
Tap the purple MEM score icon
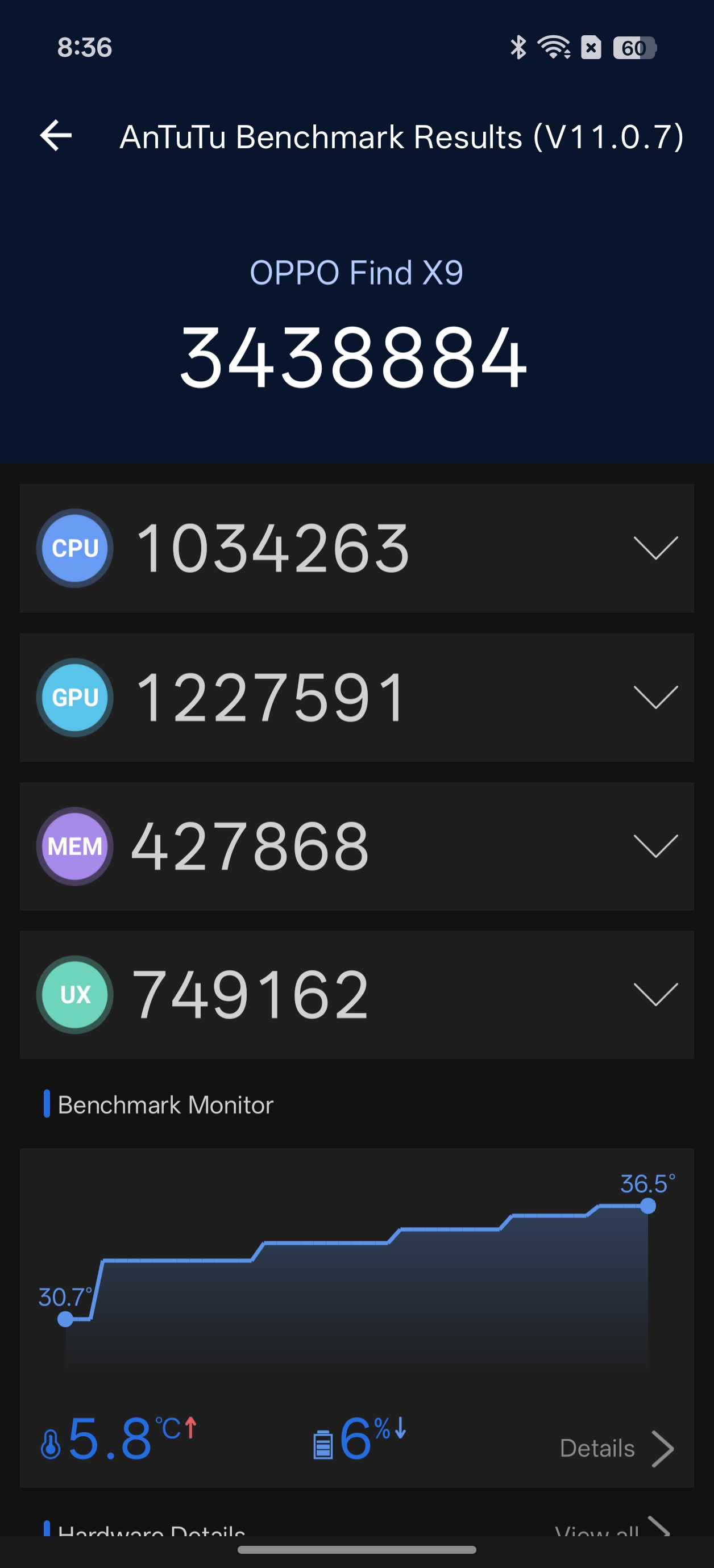tap(74, 846)
